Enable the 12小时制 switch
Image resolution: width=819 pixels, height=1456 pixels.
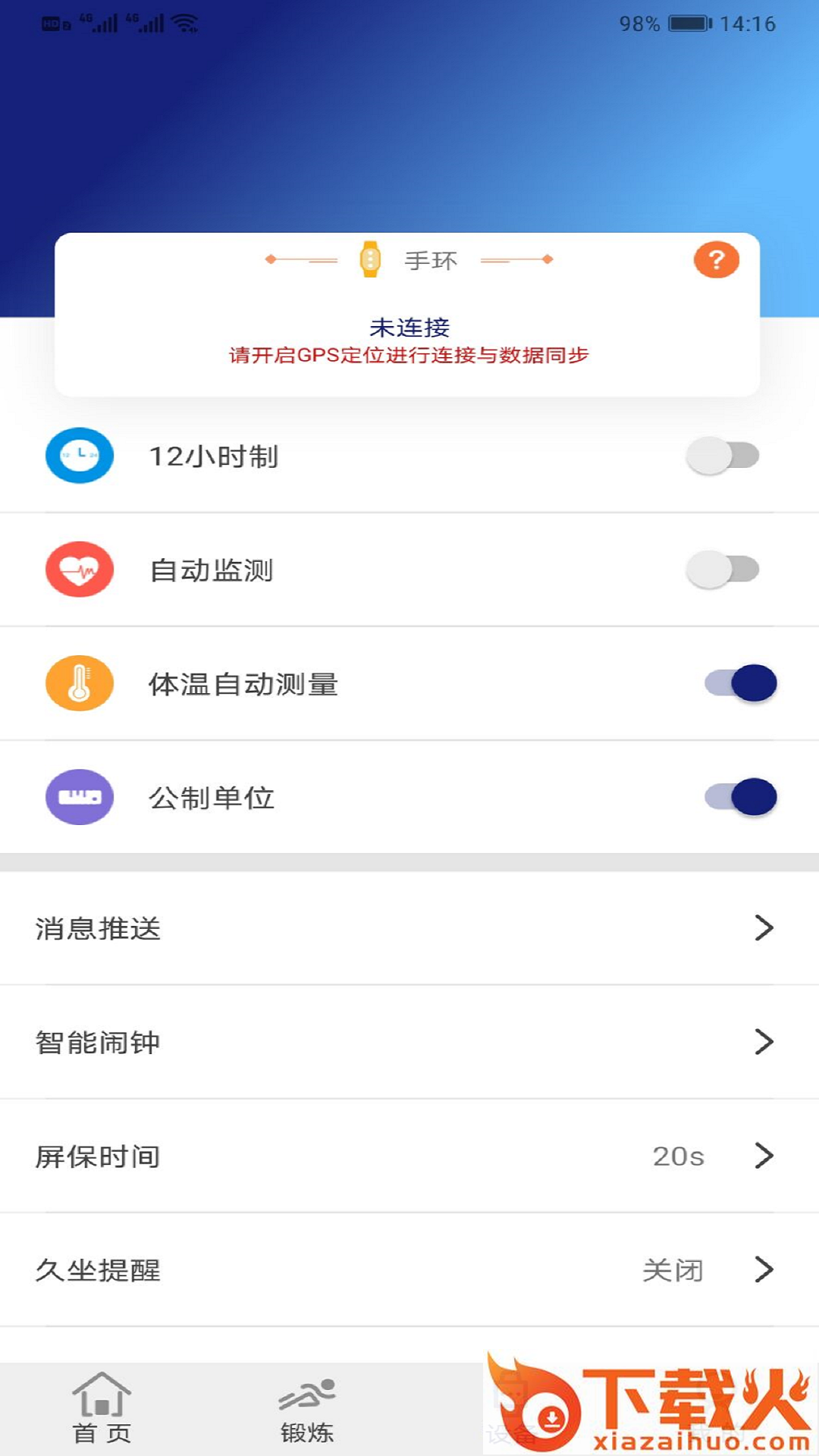point(723,456)
